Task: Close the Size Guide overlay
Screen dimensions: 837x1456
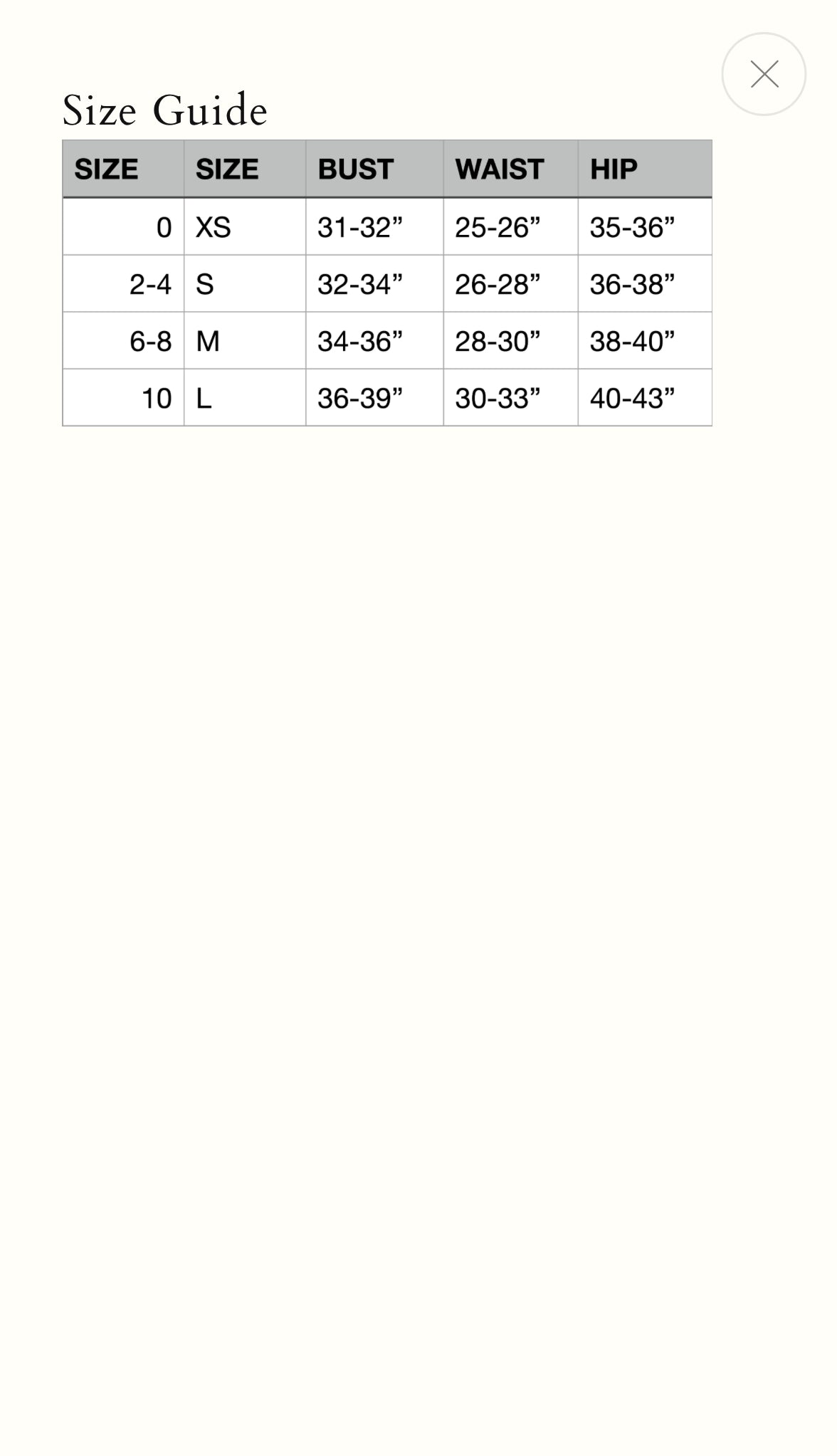Action: pyautogui.click(x=764, y=74)
